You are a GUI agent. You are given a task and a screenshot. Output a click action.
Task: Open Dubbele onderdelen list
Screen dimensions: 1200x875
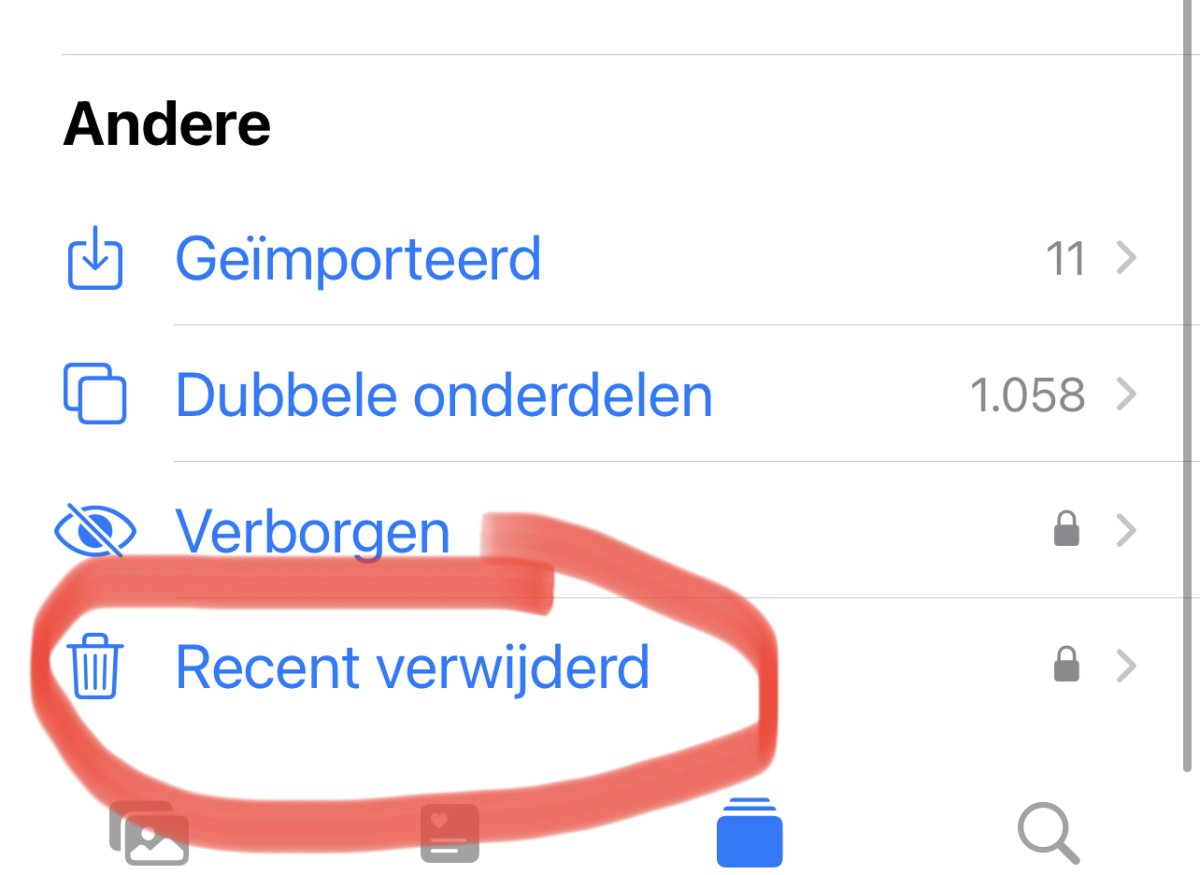point(443,395)
